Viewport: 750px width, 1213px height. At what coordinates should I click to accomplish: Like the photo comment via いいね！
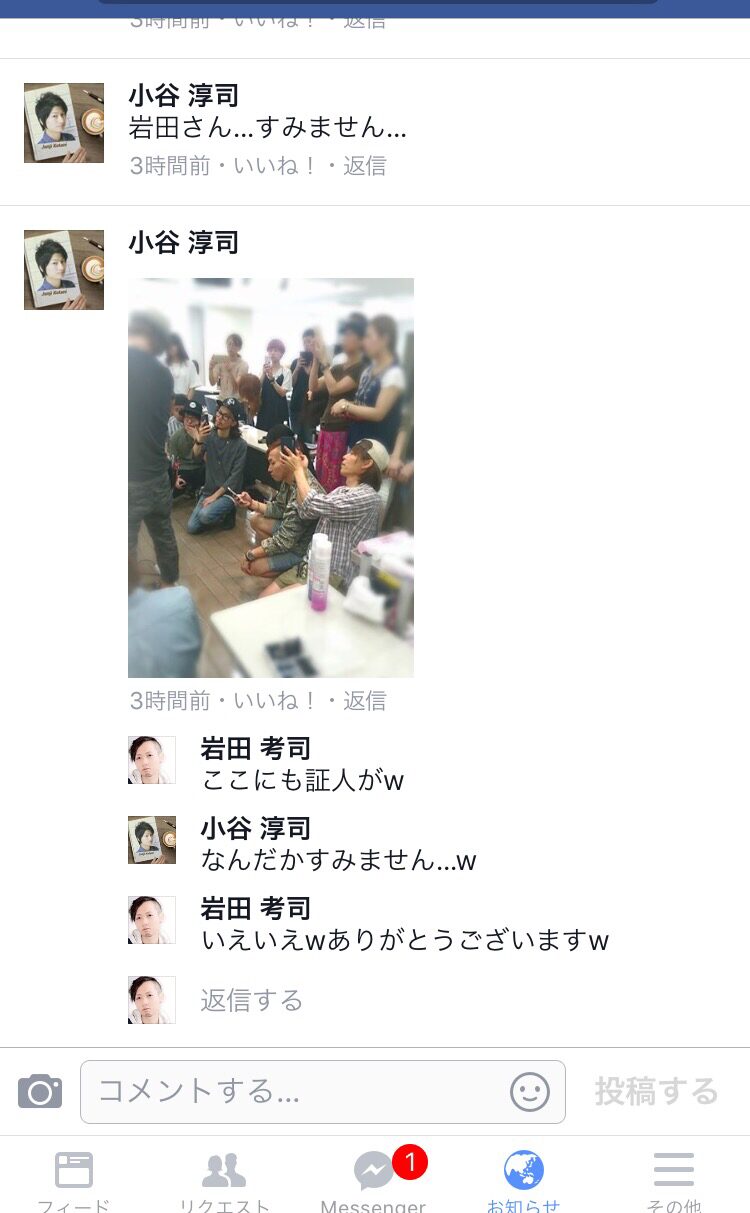(x=275, y=701)
